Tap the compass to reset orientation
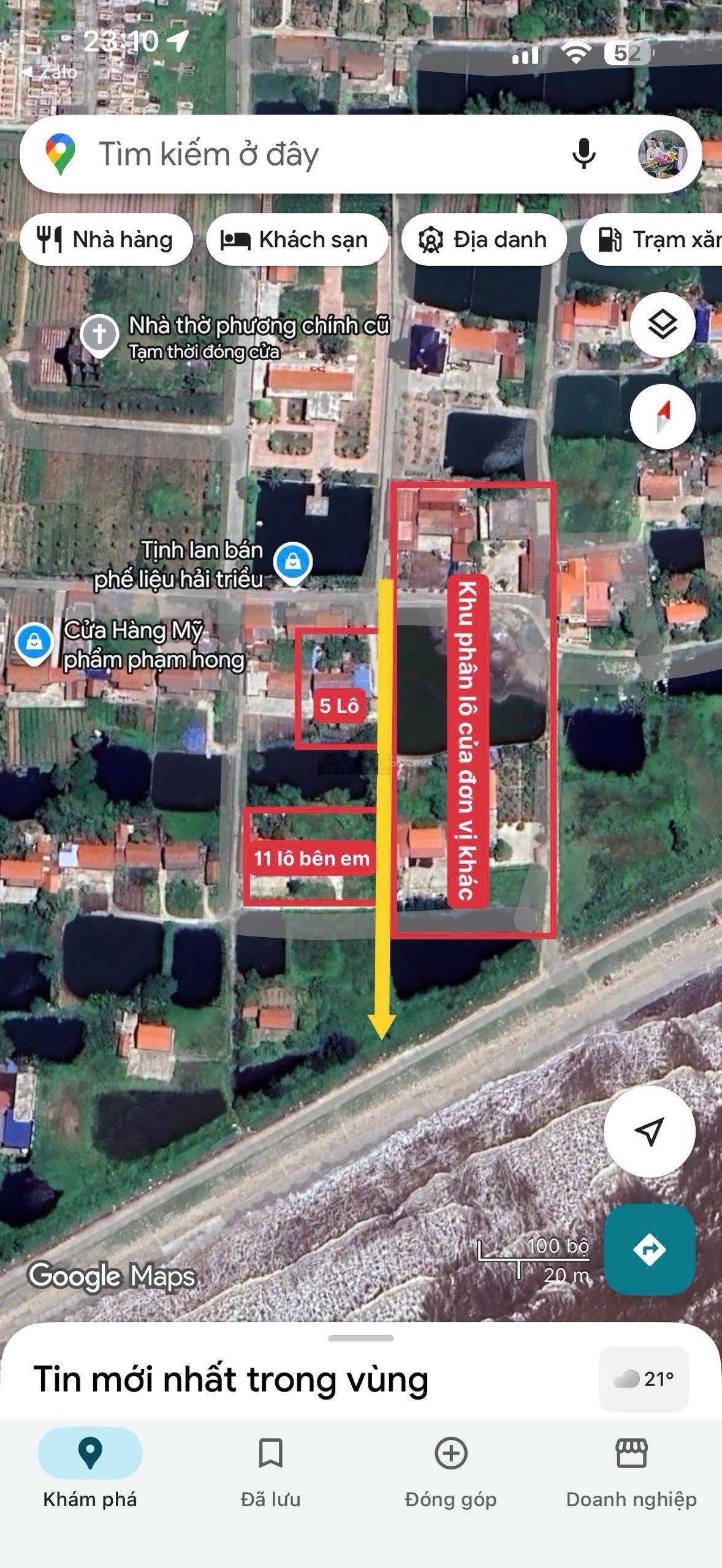 pos(663,417)
